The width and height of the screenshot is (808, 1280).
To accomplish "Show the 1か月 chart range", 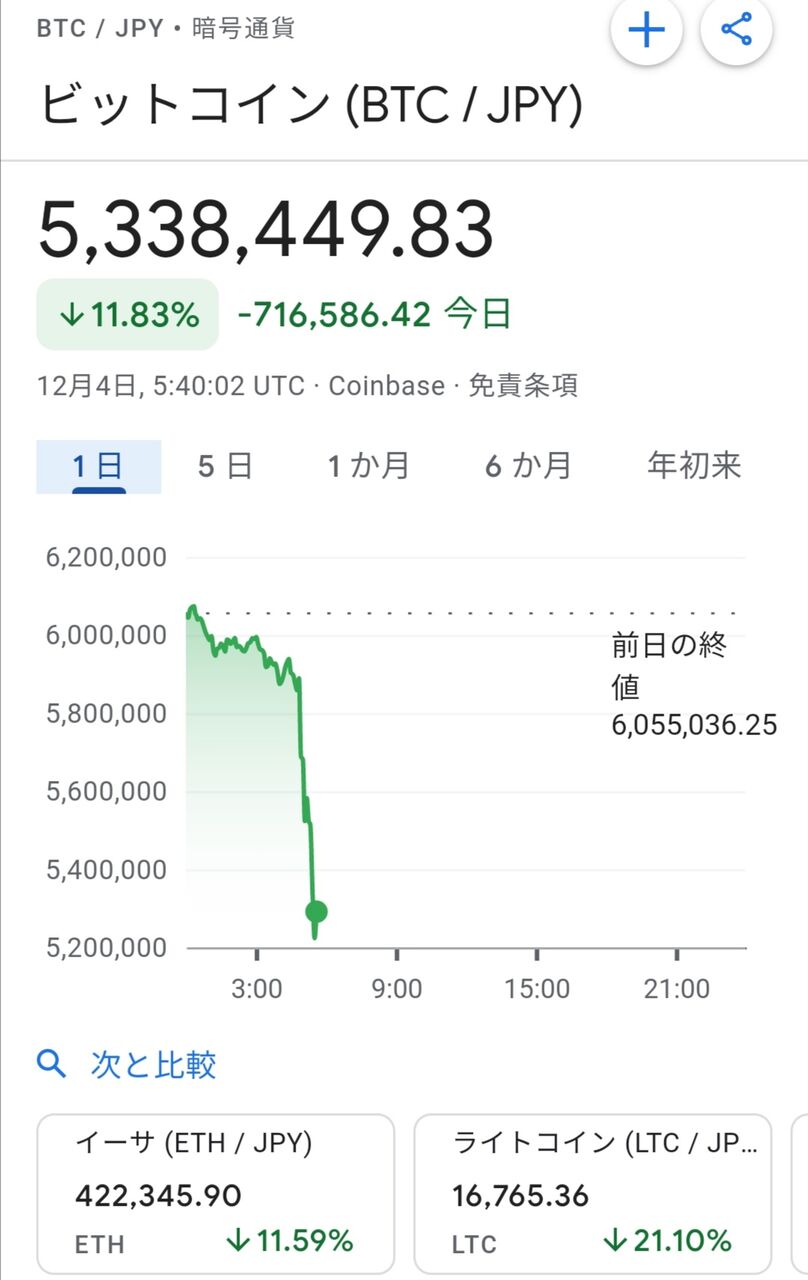I will [x=369, y=466].
